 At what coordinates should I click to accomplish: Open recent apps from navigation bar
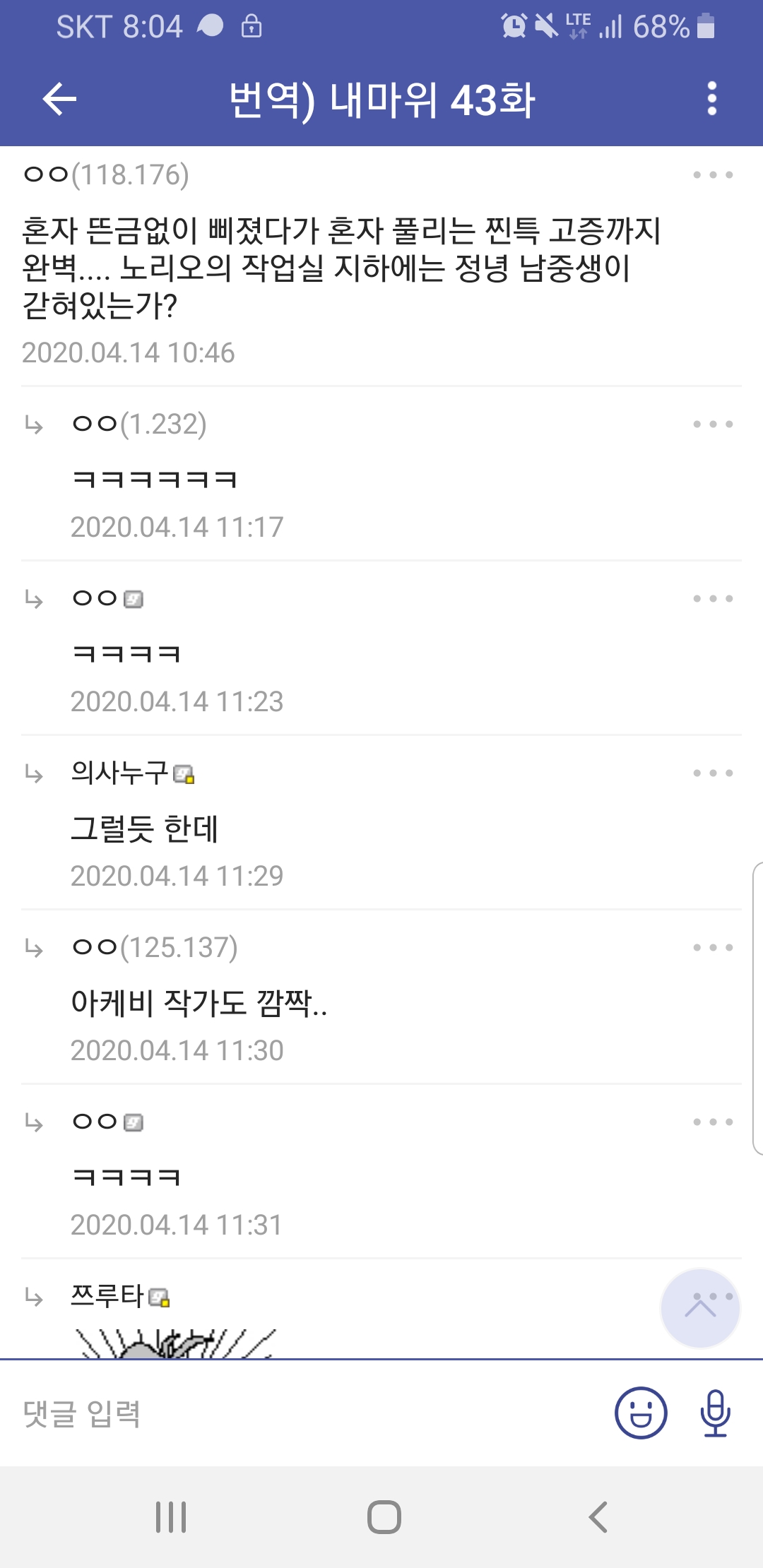click(170, 1516)
